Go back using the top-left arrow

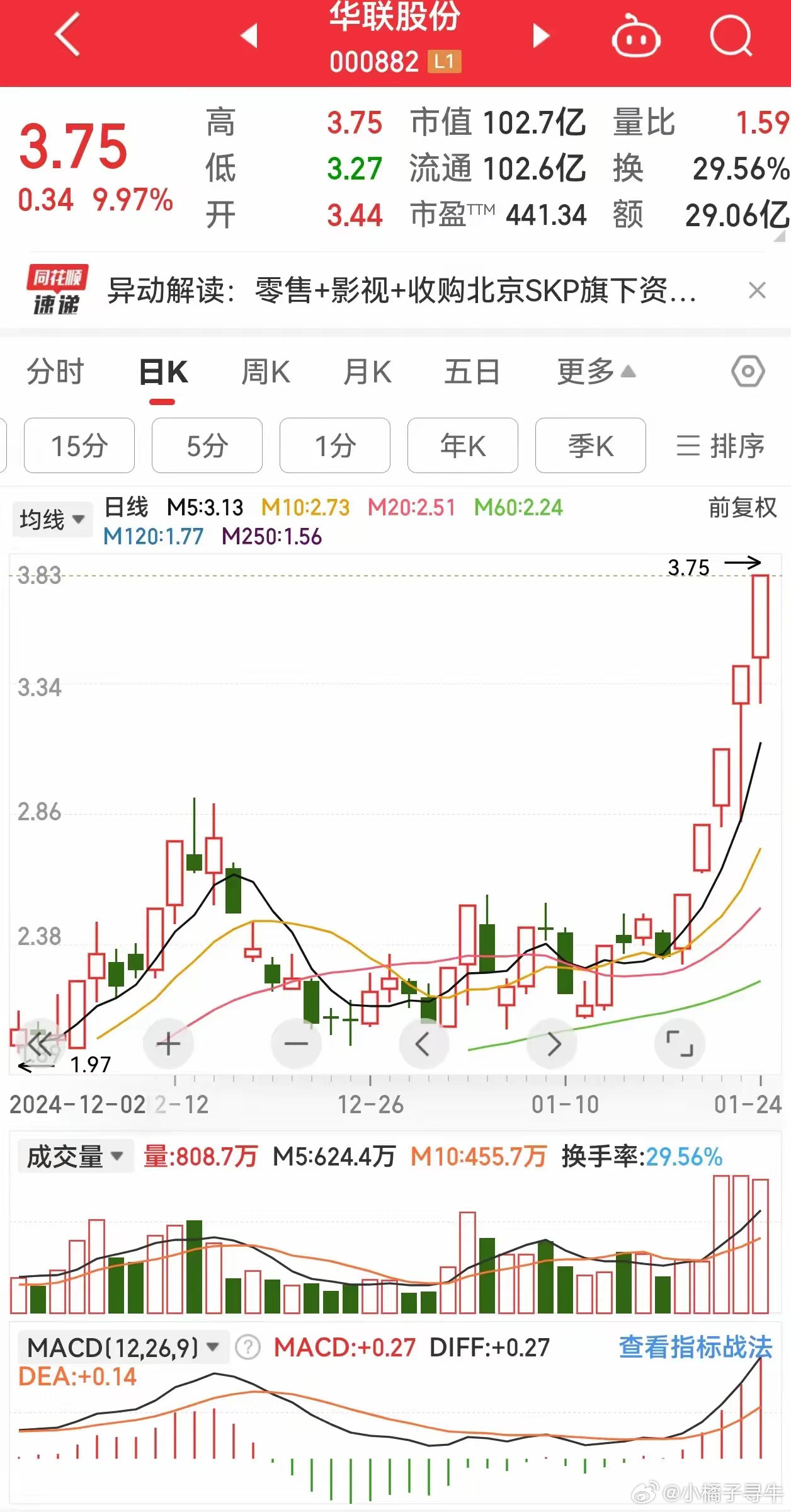[x=68, y=35]
